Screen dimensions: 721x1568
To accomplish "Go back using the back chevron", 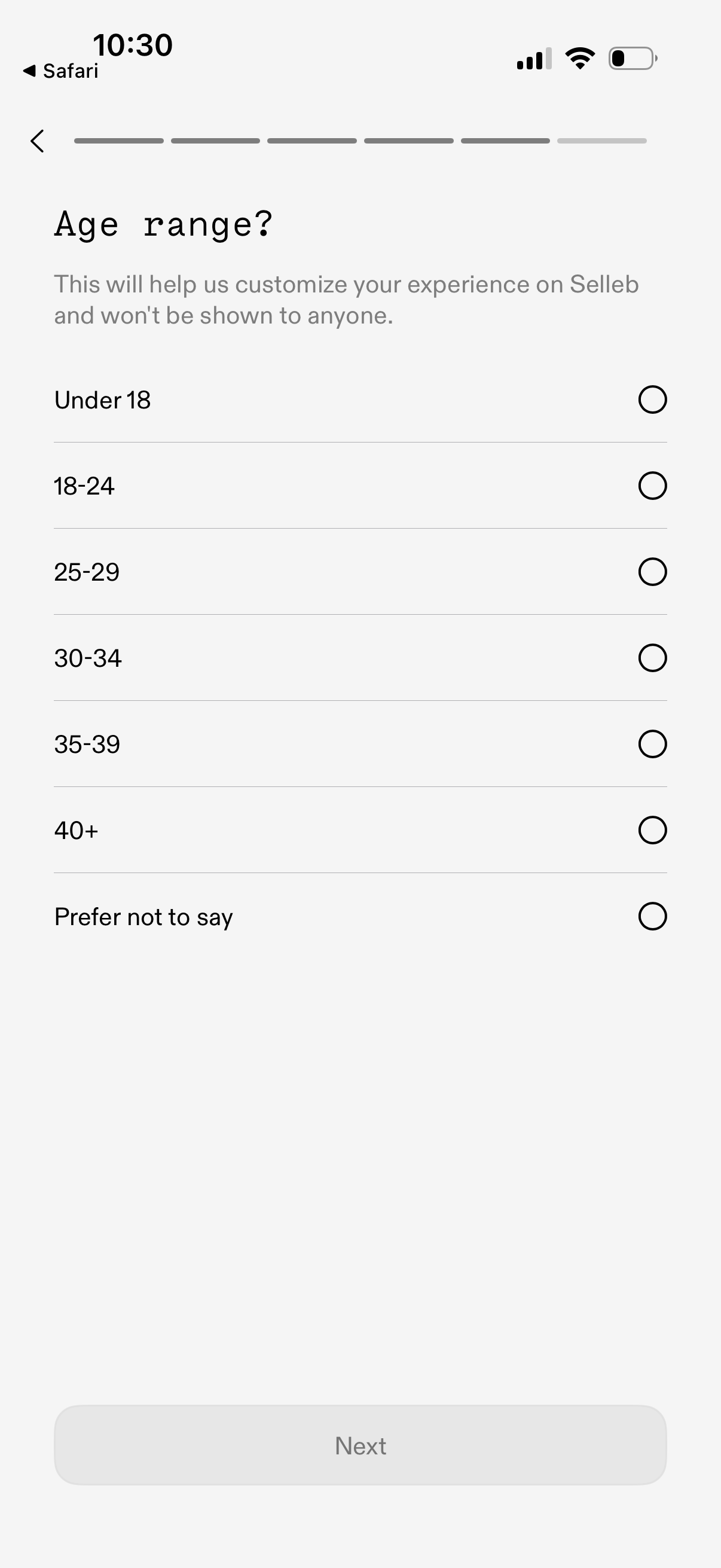I will point(38,142).
